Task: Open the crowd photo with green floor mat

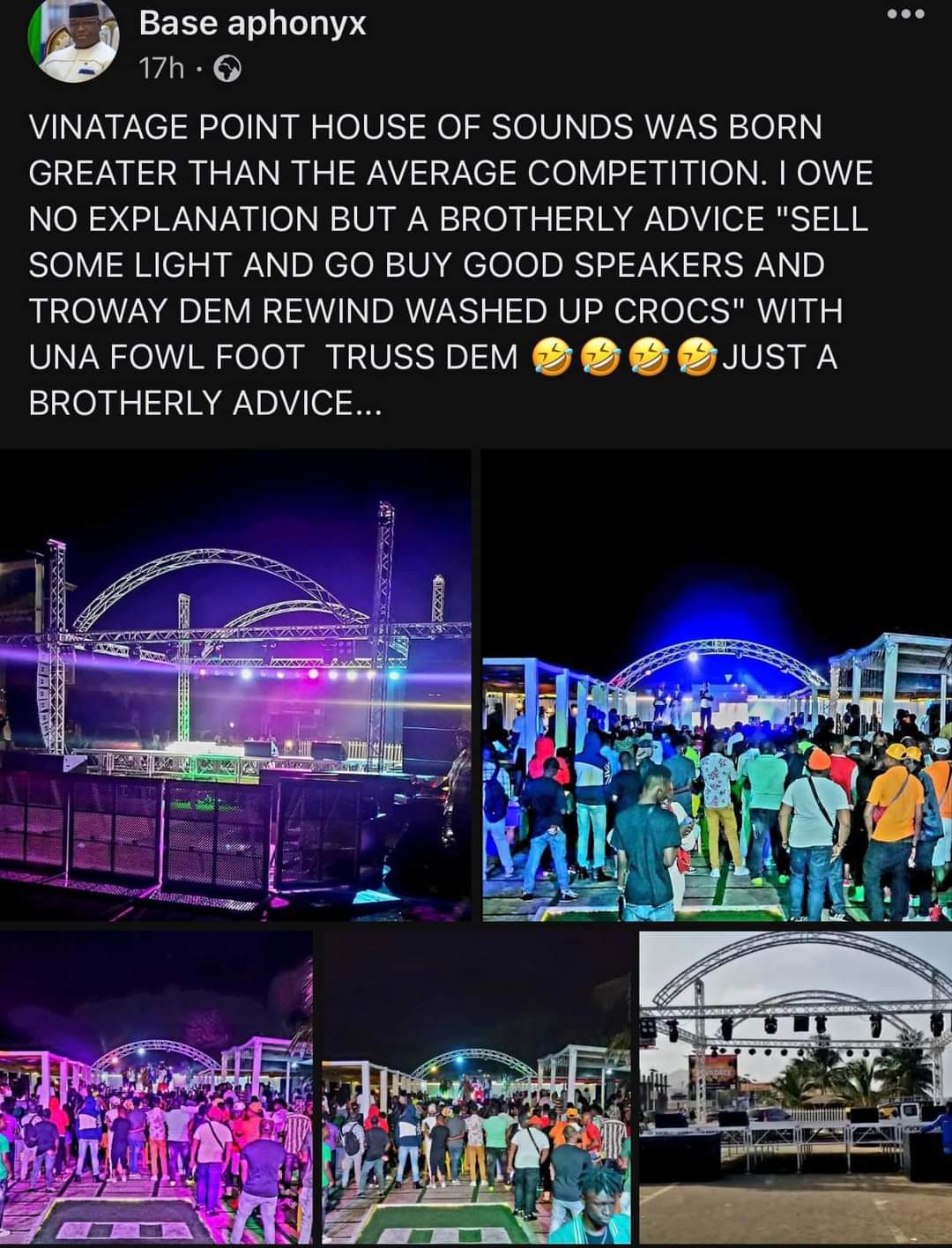Action: point(476,1088)
